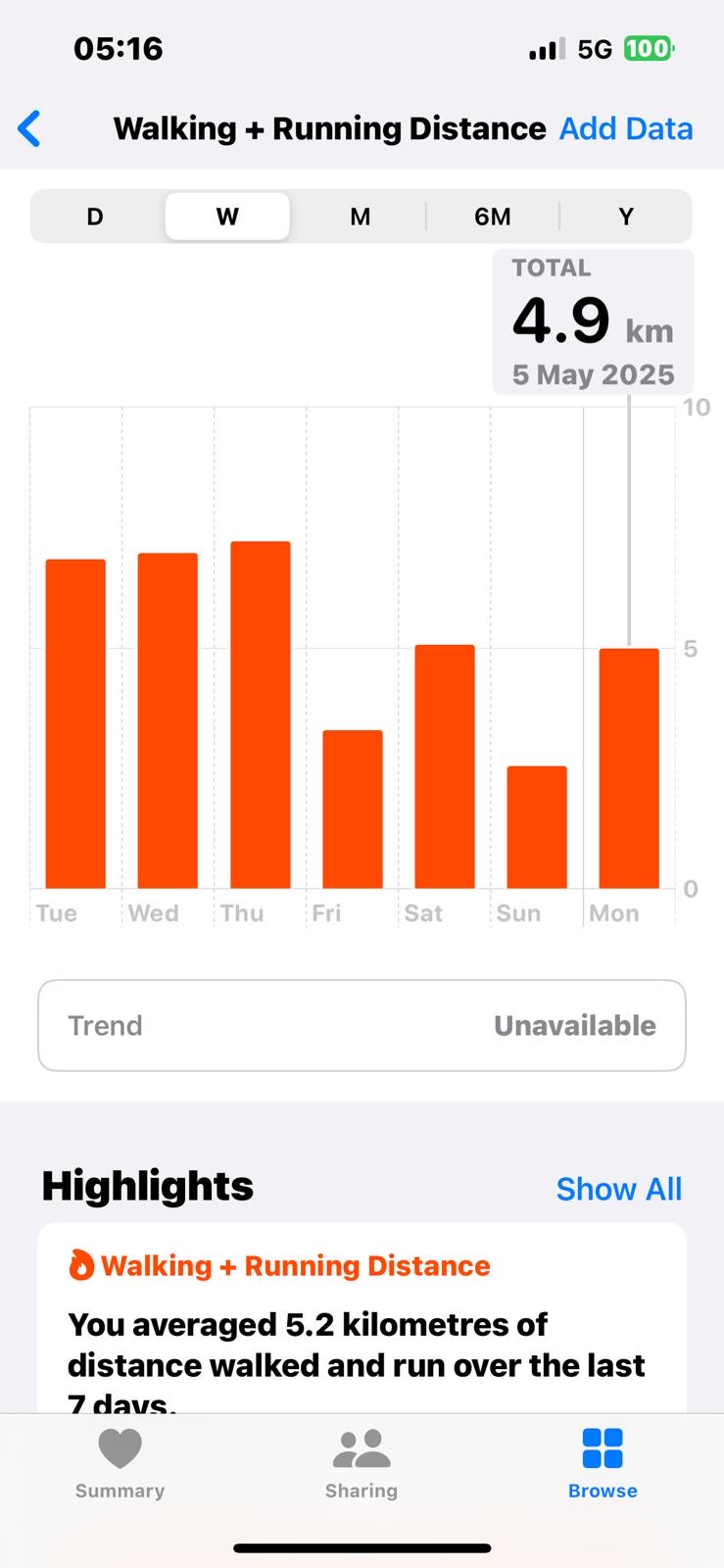
Task: Open the Trend row
Action: pos(362,1025)
